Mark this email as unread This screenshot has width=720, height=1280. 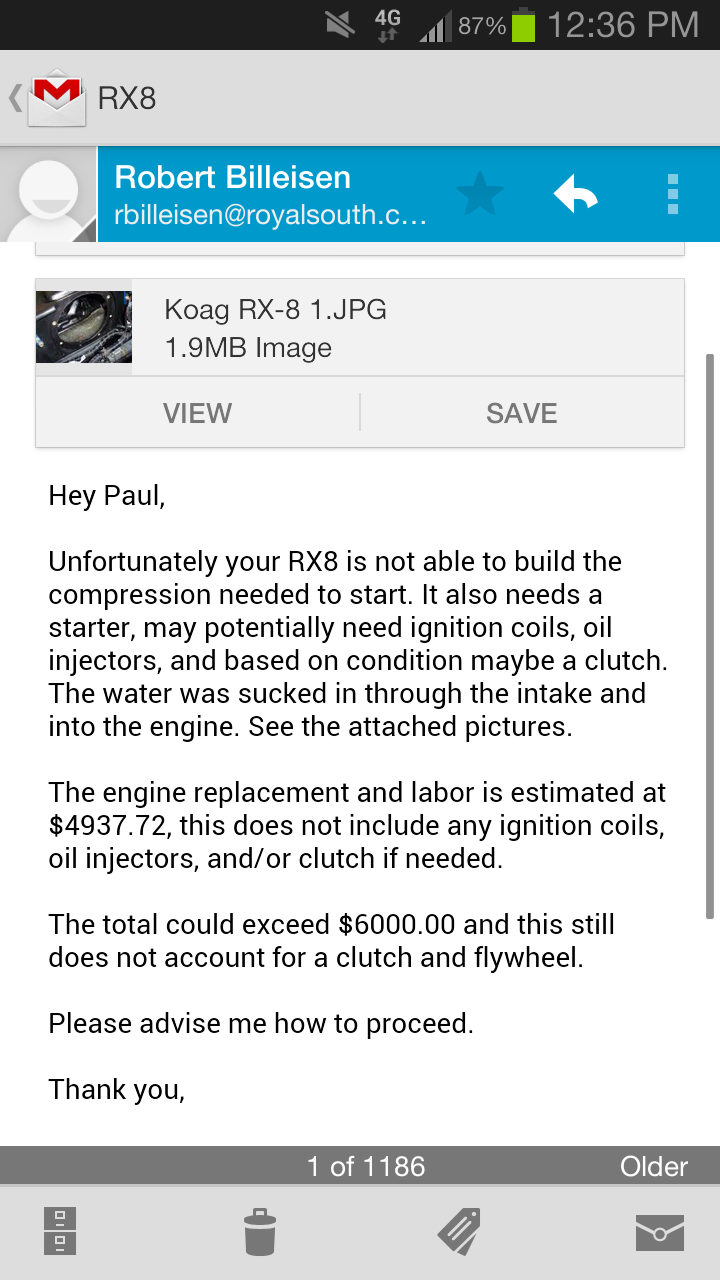coord(659,1231)
